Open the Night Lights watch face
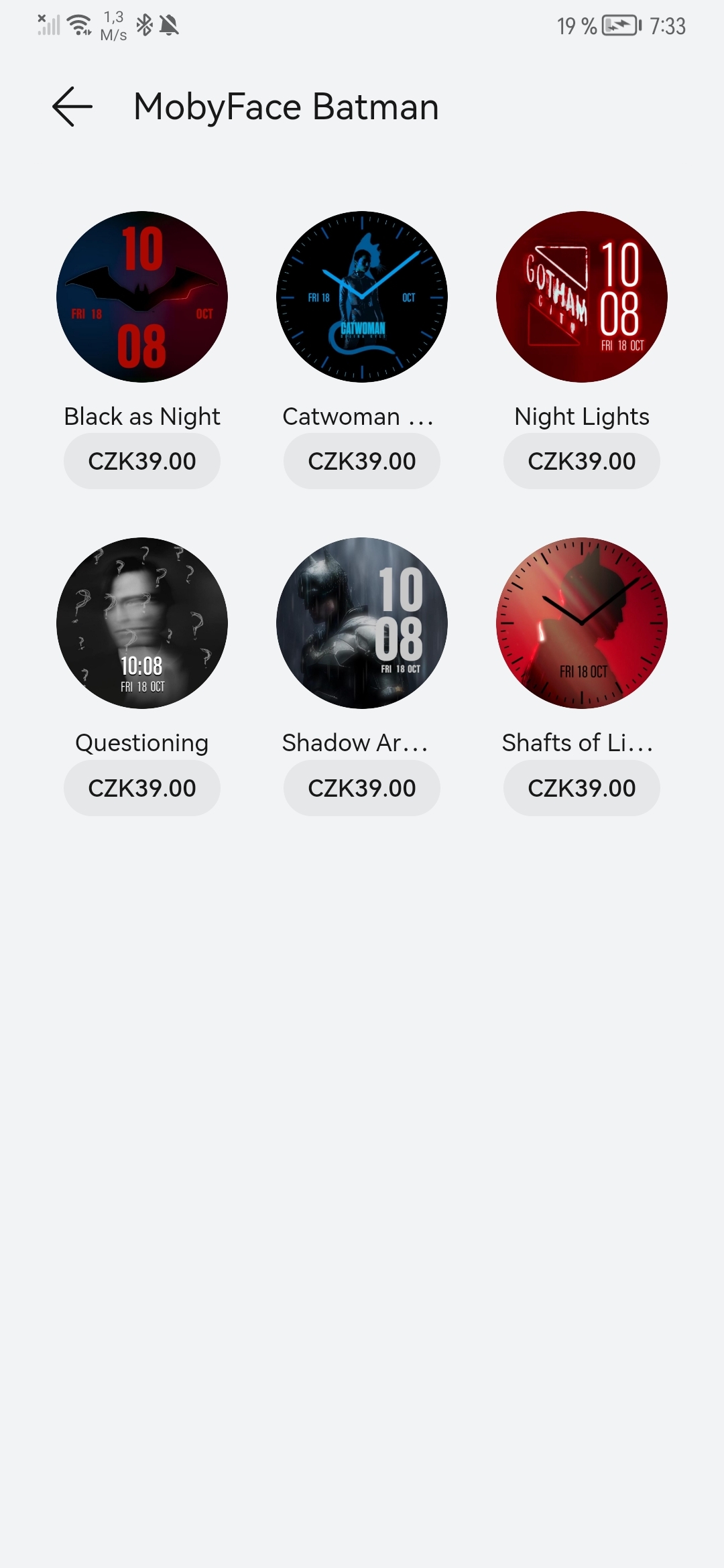Screen dimensions: 724x1568 pyautogui.click(x=582, y=297)
